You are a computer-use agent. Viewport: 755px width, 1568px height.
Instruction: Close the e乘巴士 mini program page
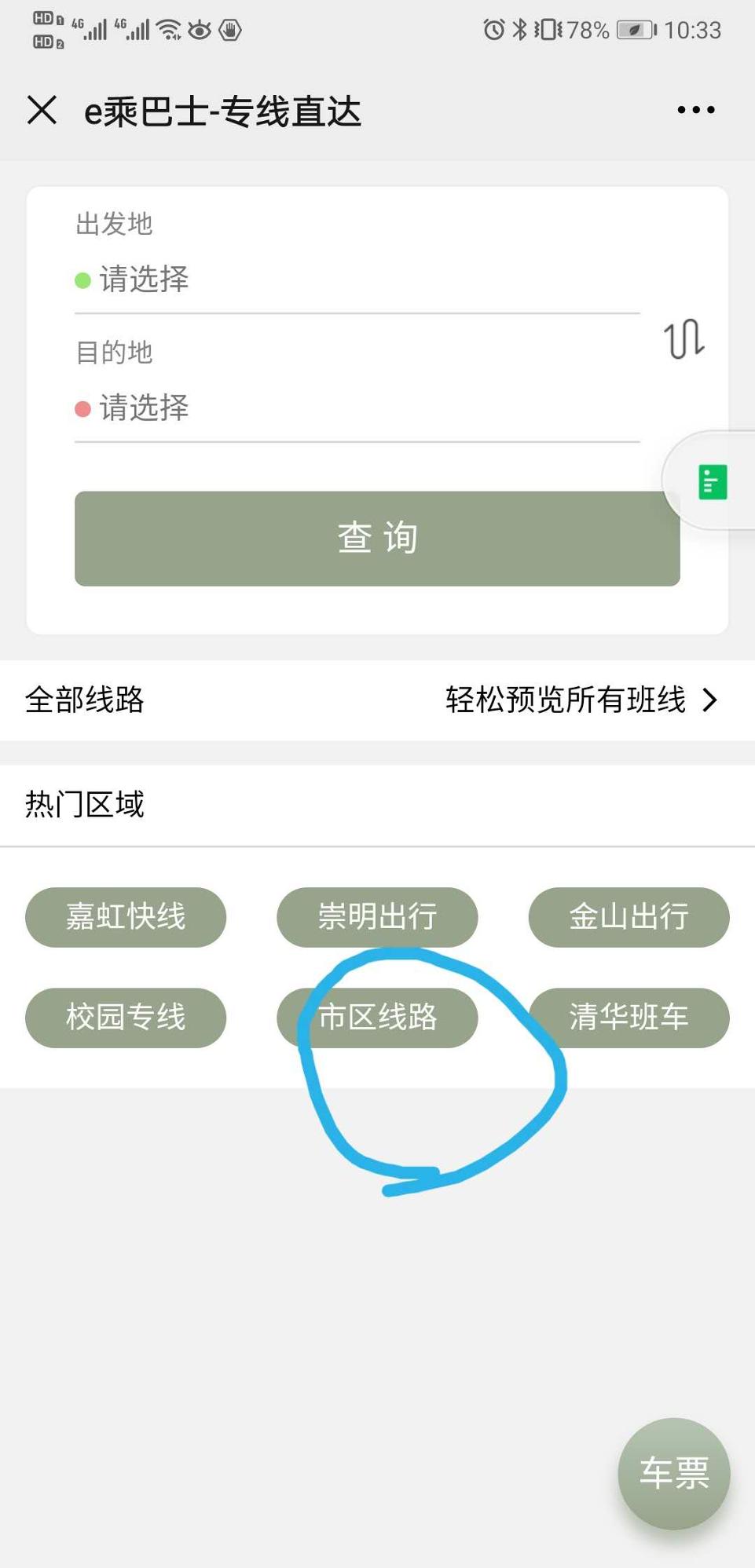coord(42,110)
